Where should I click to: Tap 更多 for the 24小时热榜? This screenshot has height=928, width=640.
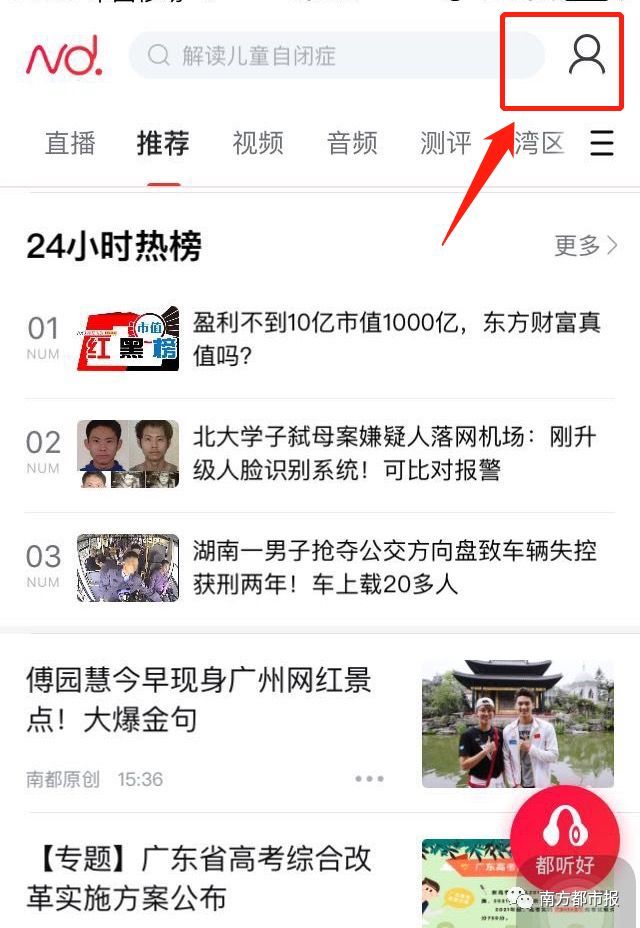click(586, 246)
